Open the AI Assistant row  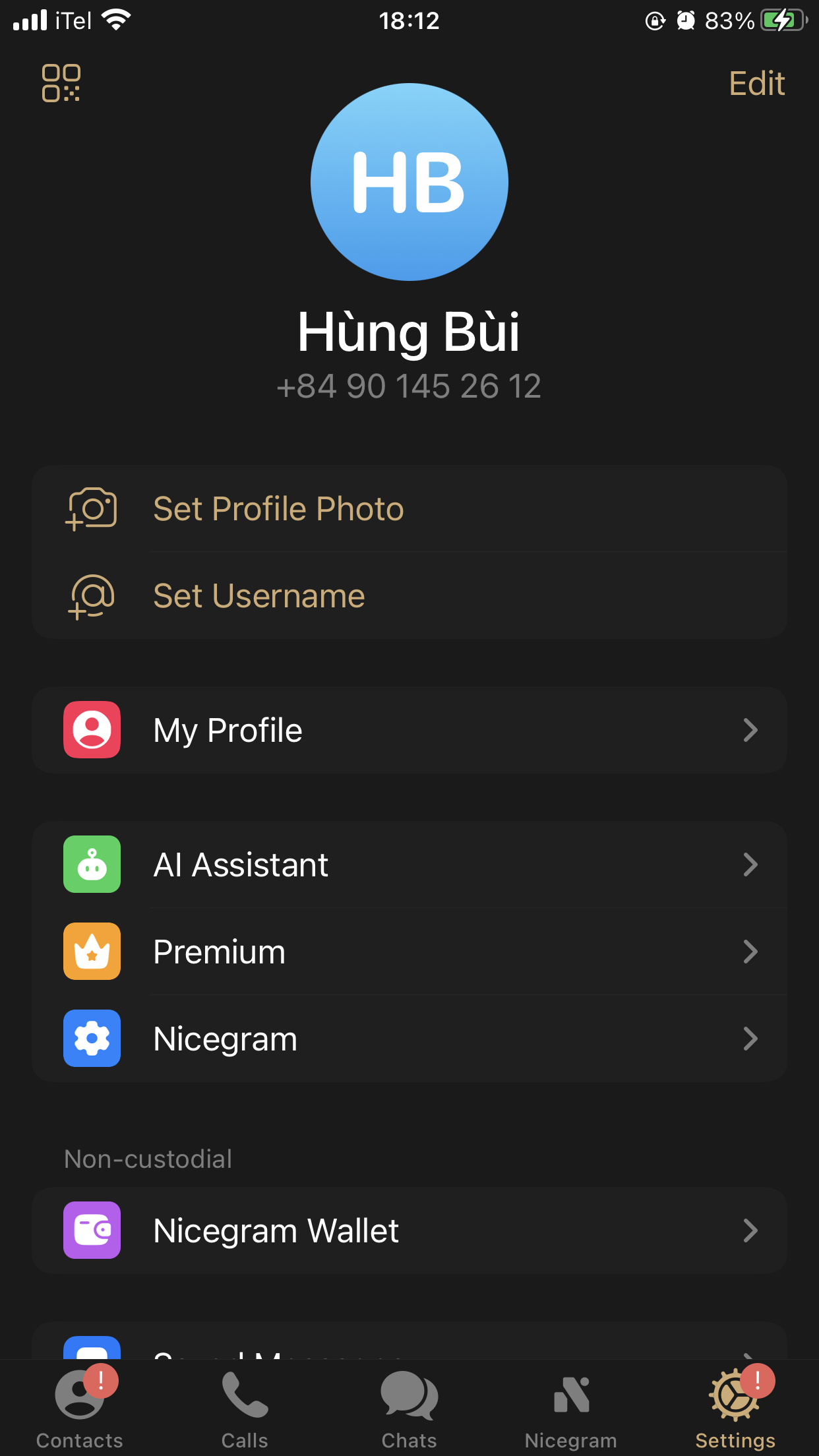(409, 865)
